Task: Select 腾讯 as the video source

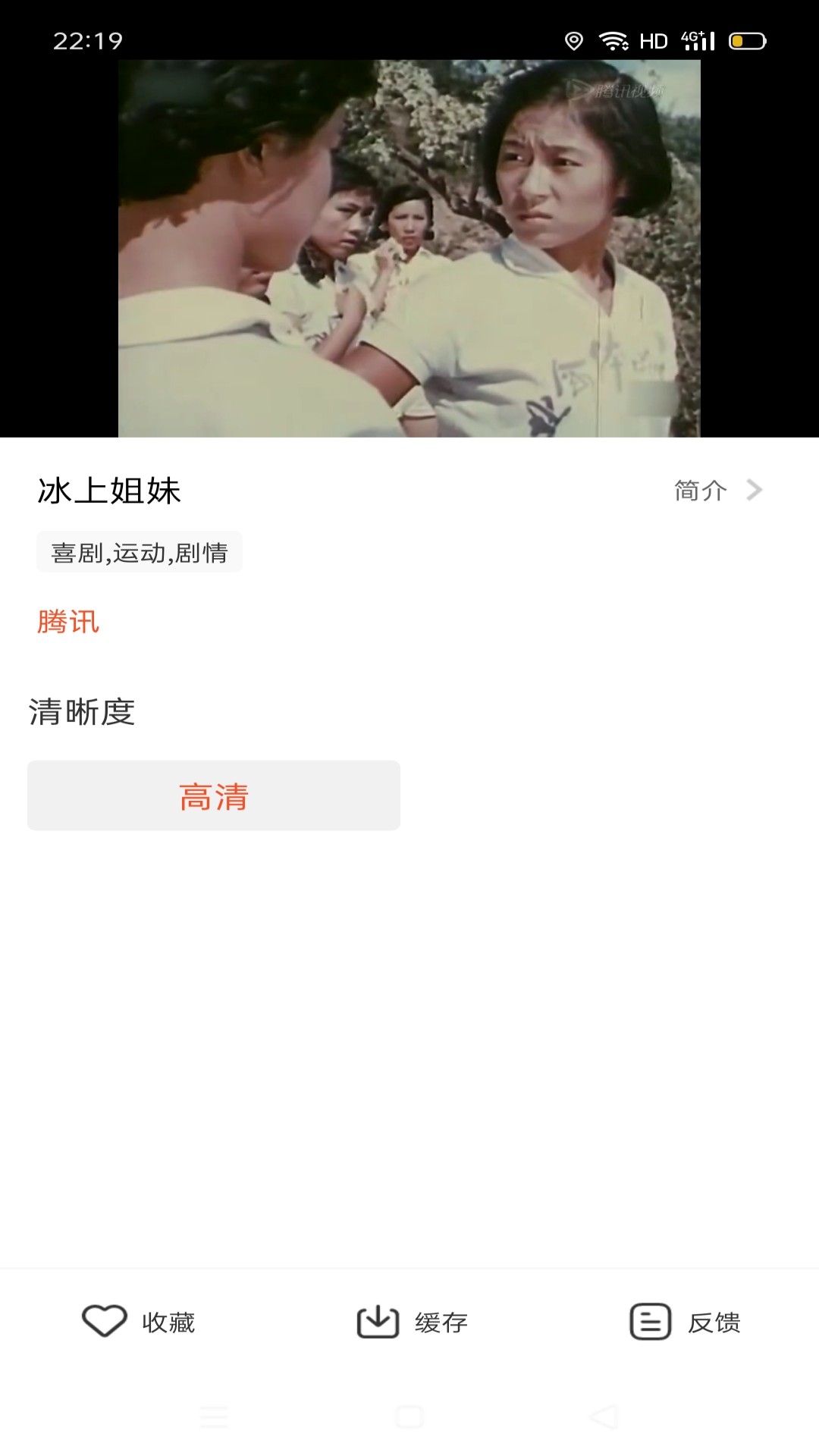Action: click(x=67, y=622)
